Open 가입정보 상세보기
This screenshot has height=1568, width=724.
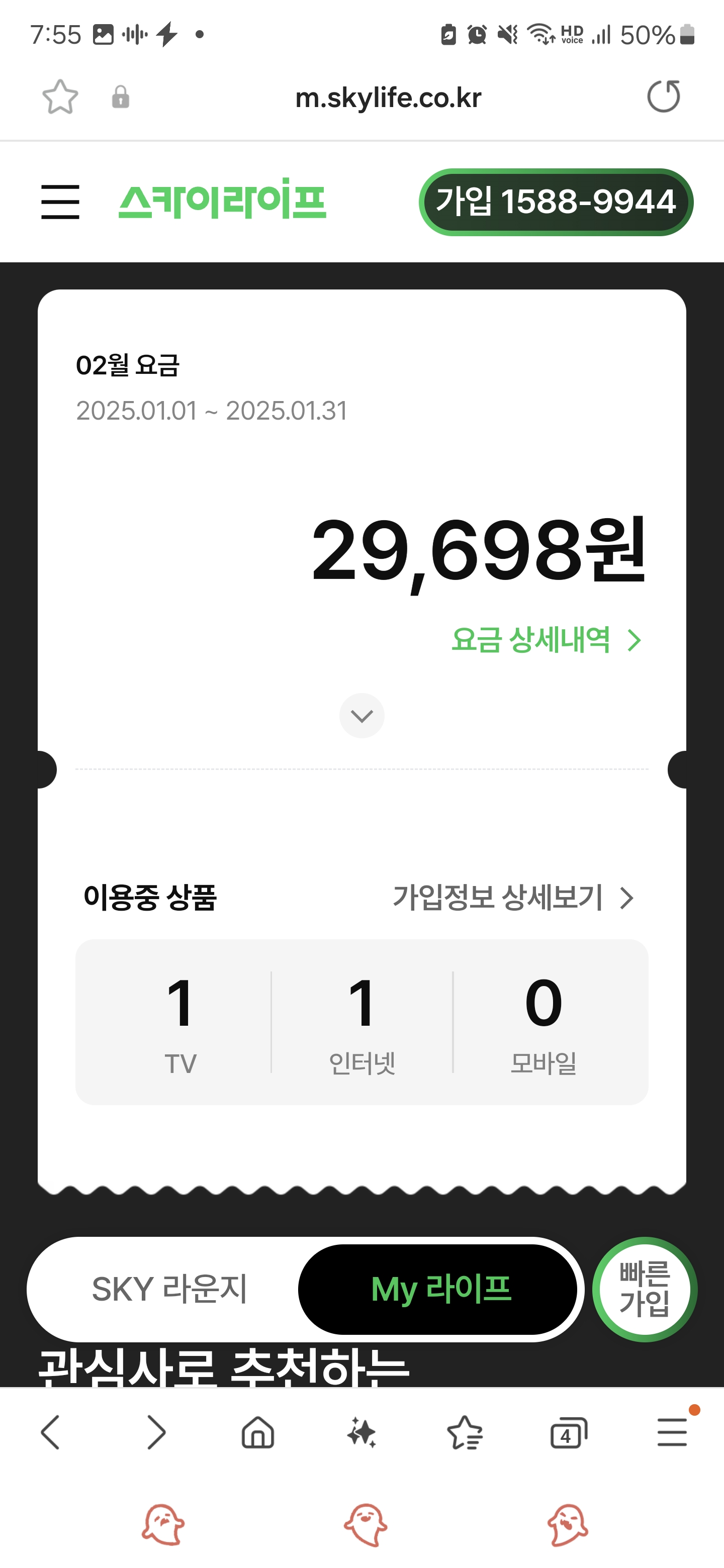pyautogui.click(x=513, y=898)
